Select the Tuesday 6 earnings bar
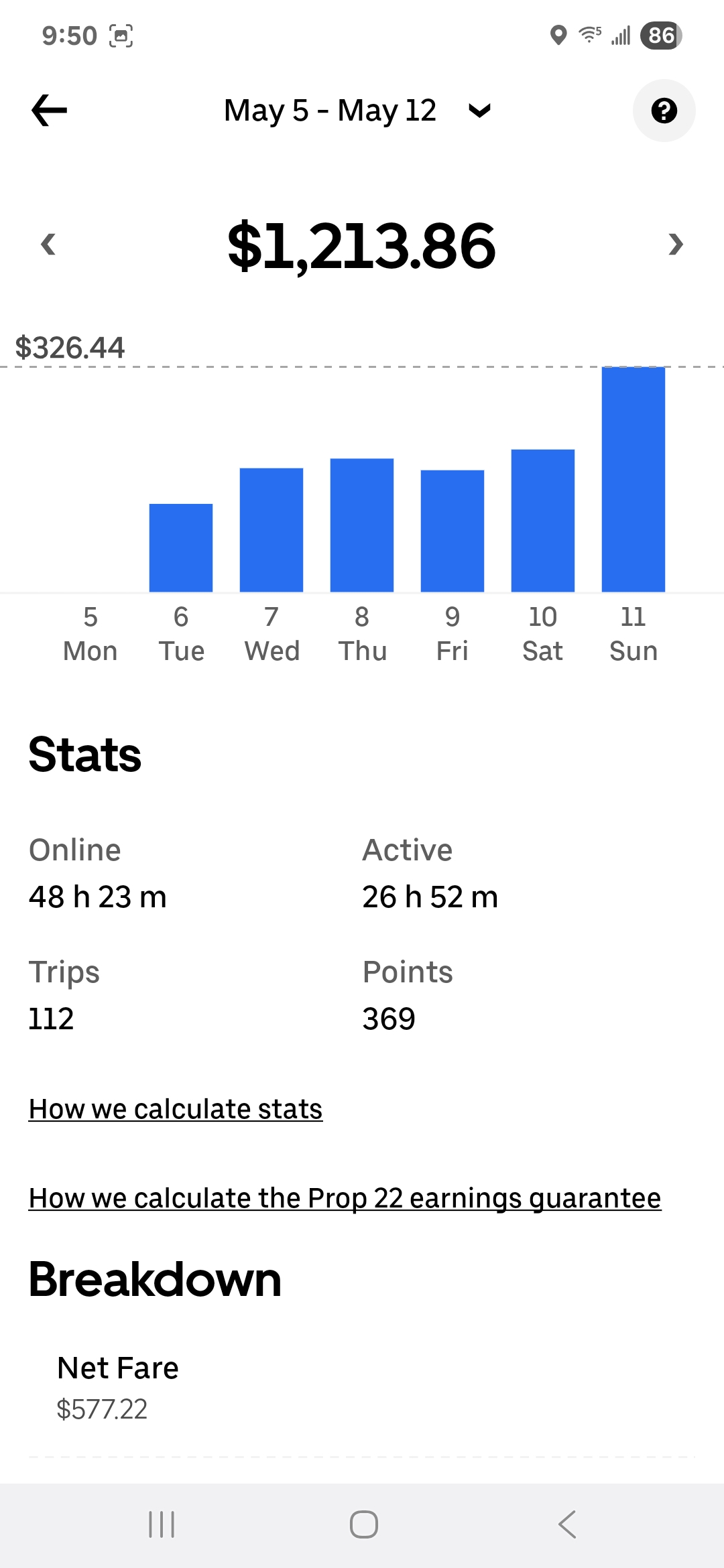724x1568 pixels. click(181, 547)
